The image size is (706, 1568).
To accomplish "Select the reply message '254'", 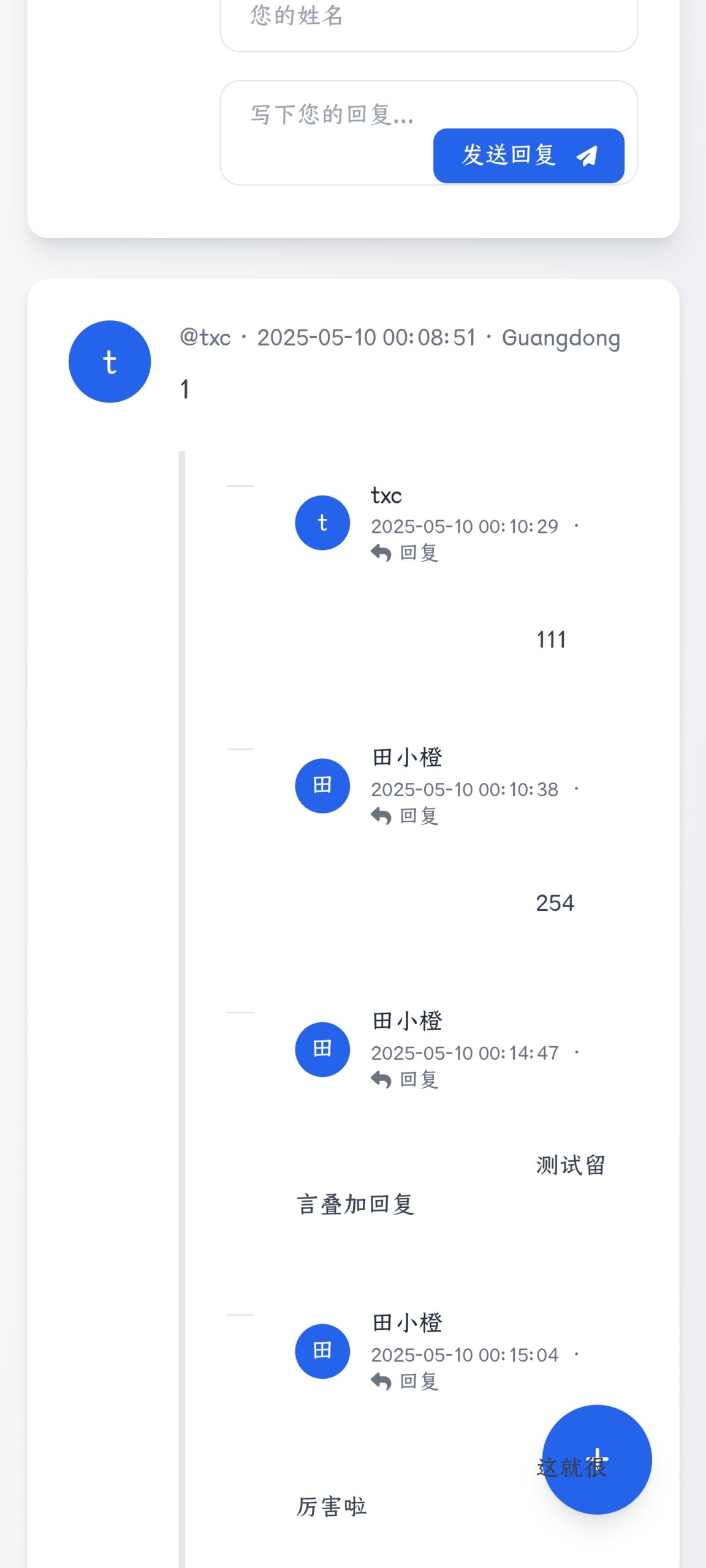I will 555,902.
